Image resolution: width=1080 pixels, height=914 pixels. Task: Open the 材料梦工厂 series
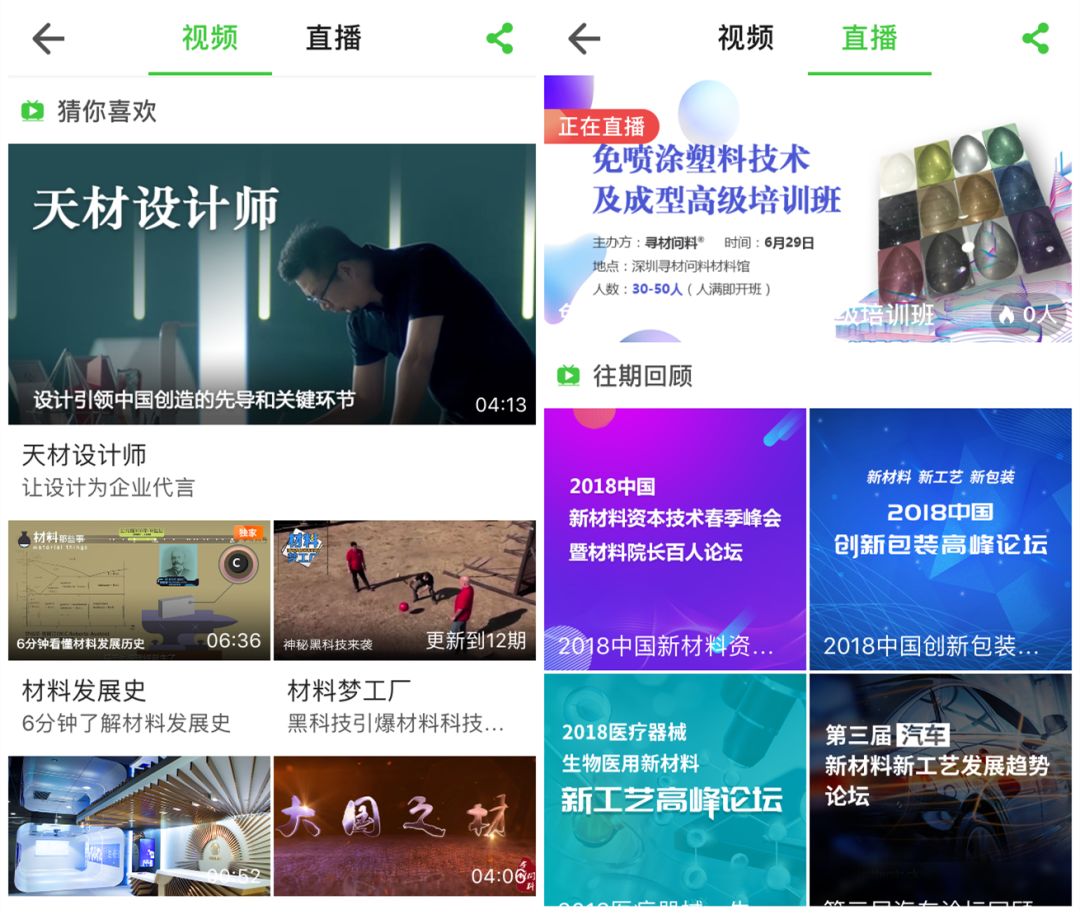coord(404,590)
